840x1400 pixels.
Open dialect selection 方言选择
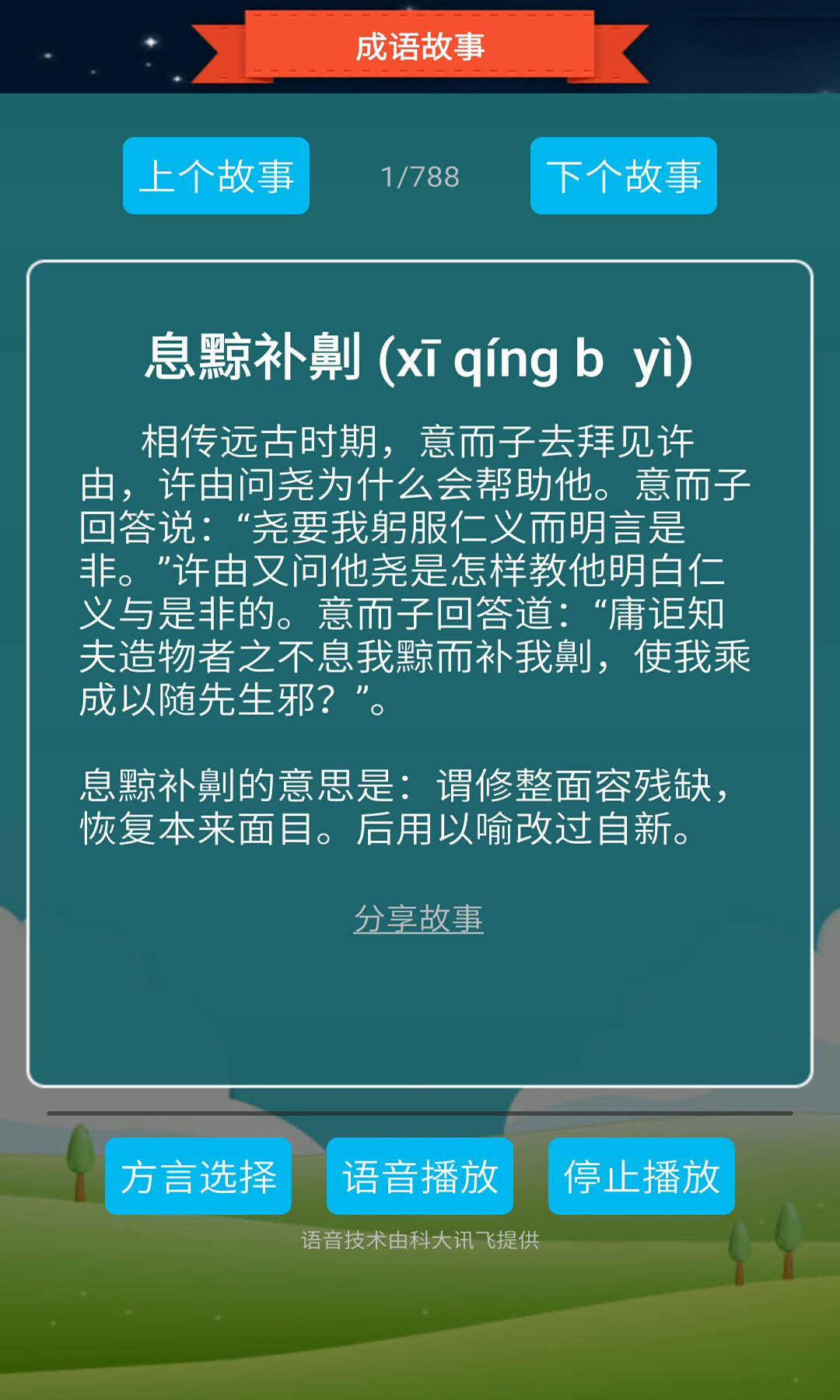pyautogui.click(x=198, y=1176)
